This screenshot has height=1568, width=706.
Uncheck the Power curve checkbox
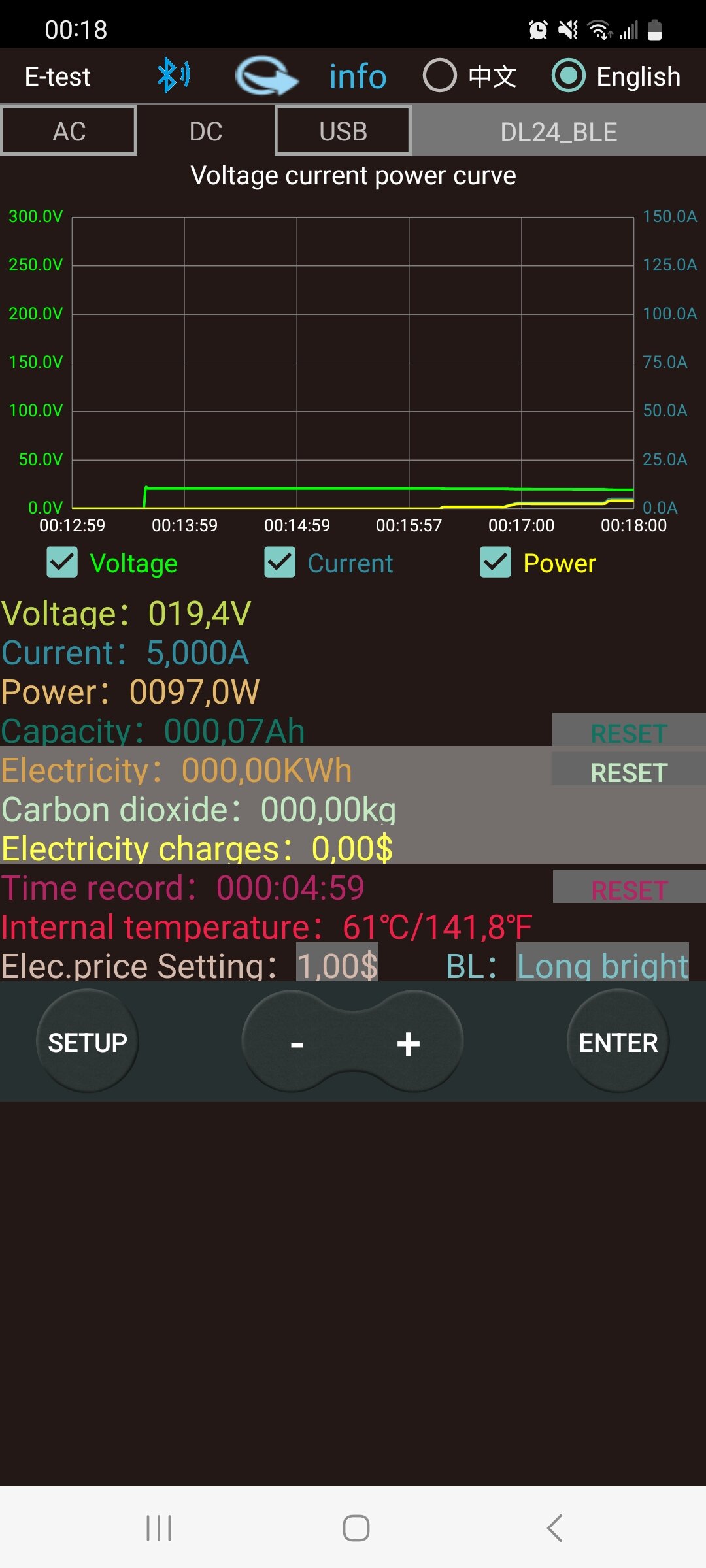pos(496,563)
